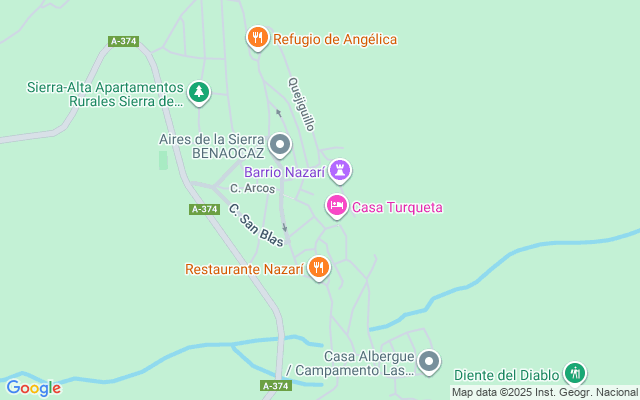Viewport: 640px width, 400px height.
Task: Open the Refugio de Angélica restaurant pin
Action: pos(258,38)
